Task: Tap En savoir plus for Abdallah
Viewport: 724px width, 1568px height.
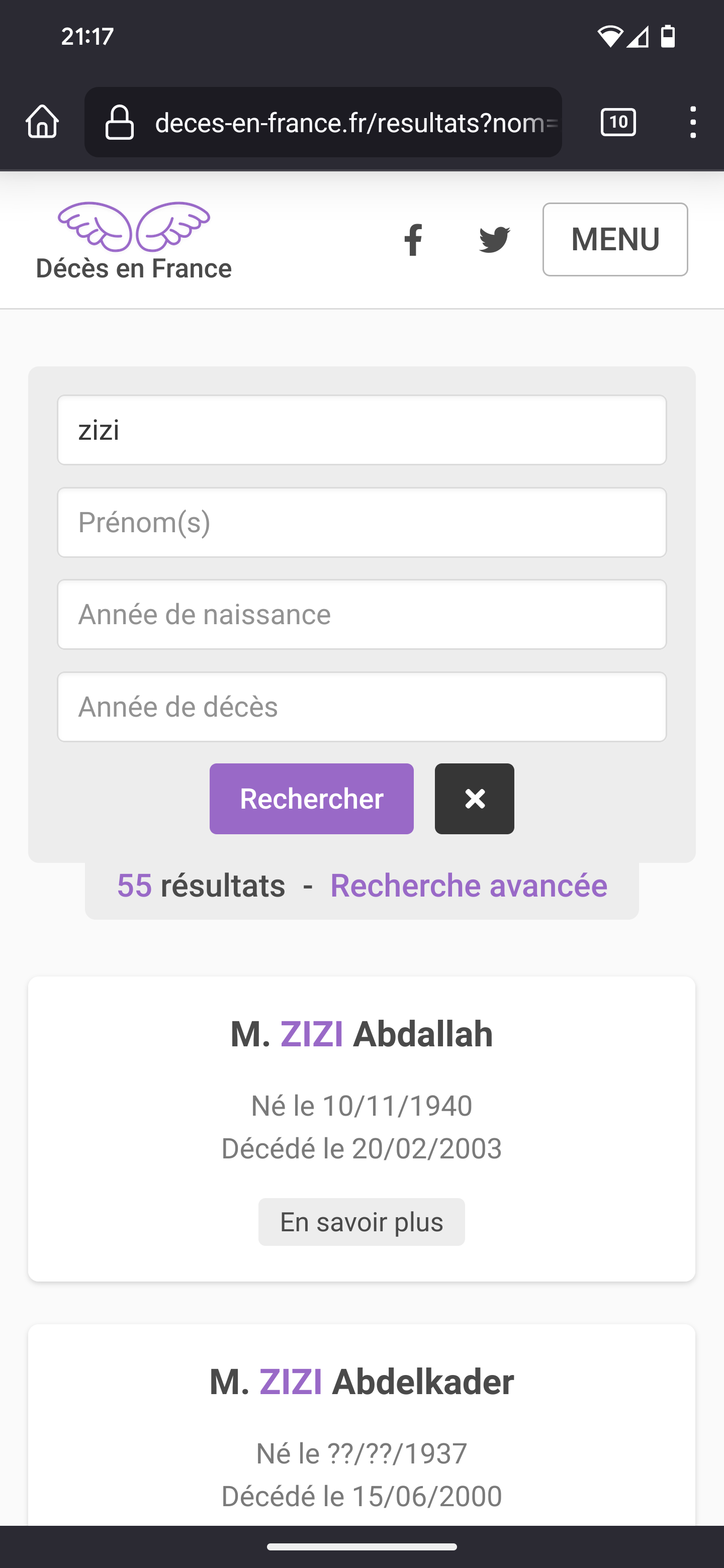Action: coord(361,1222)
